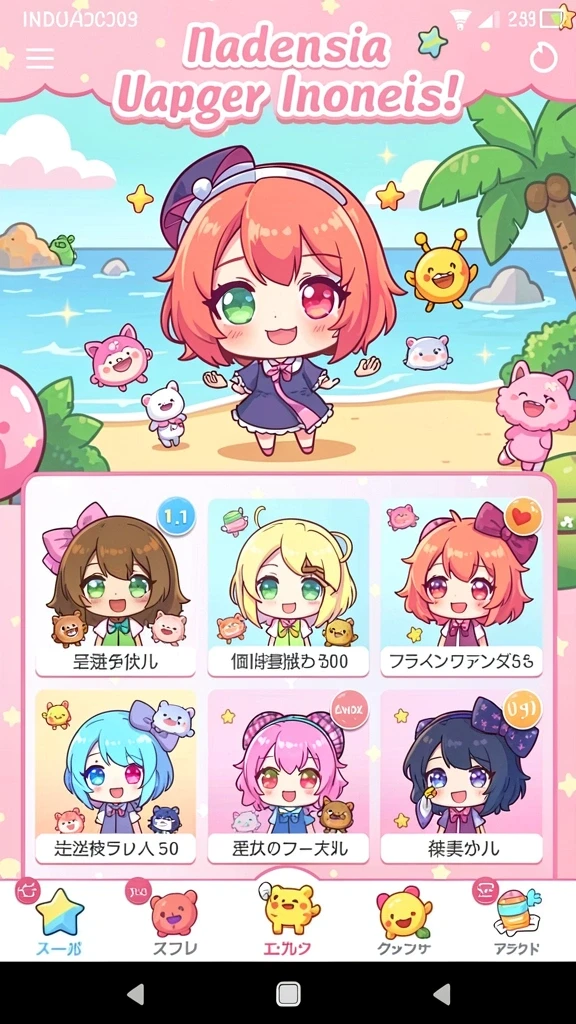This screenshot has height=1024, width=576.
Task: Open the dark-haired girl card with polka-dot bow
Action: tap(461, 776)
